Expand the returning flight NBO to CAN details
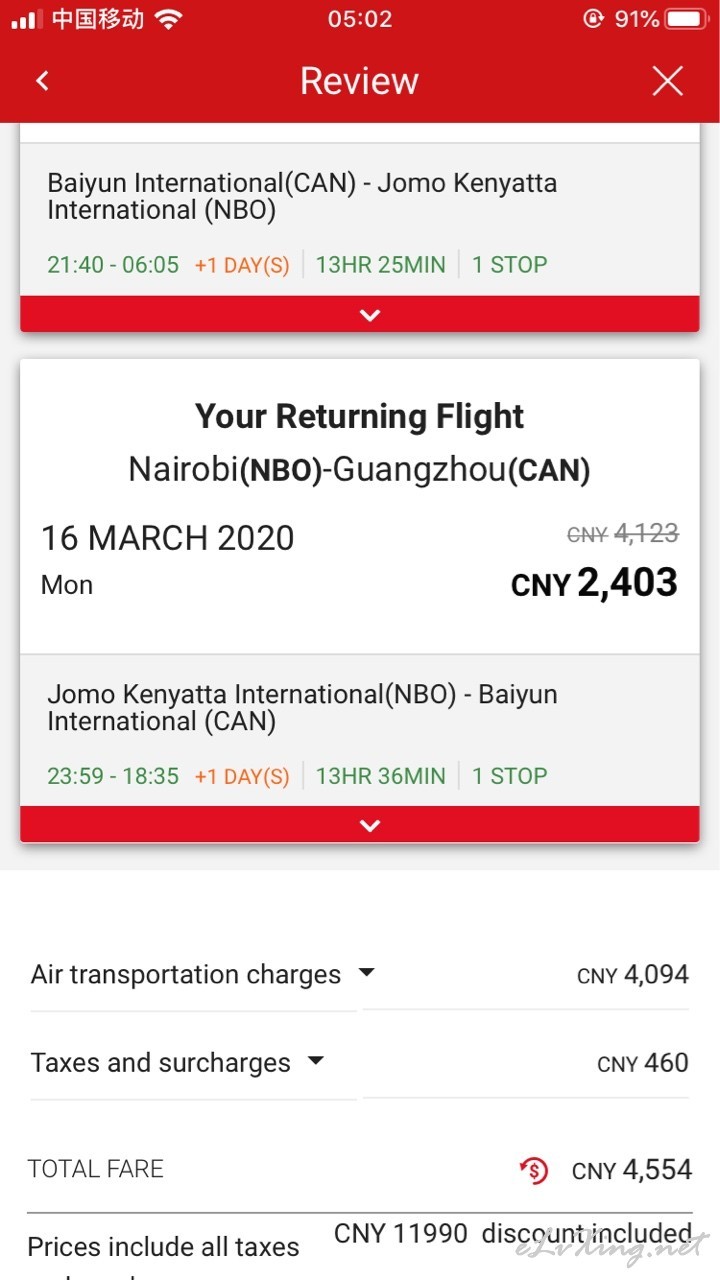The height and width of the screenshot is (1280, 720). pos(360,825)
